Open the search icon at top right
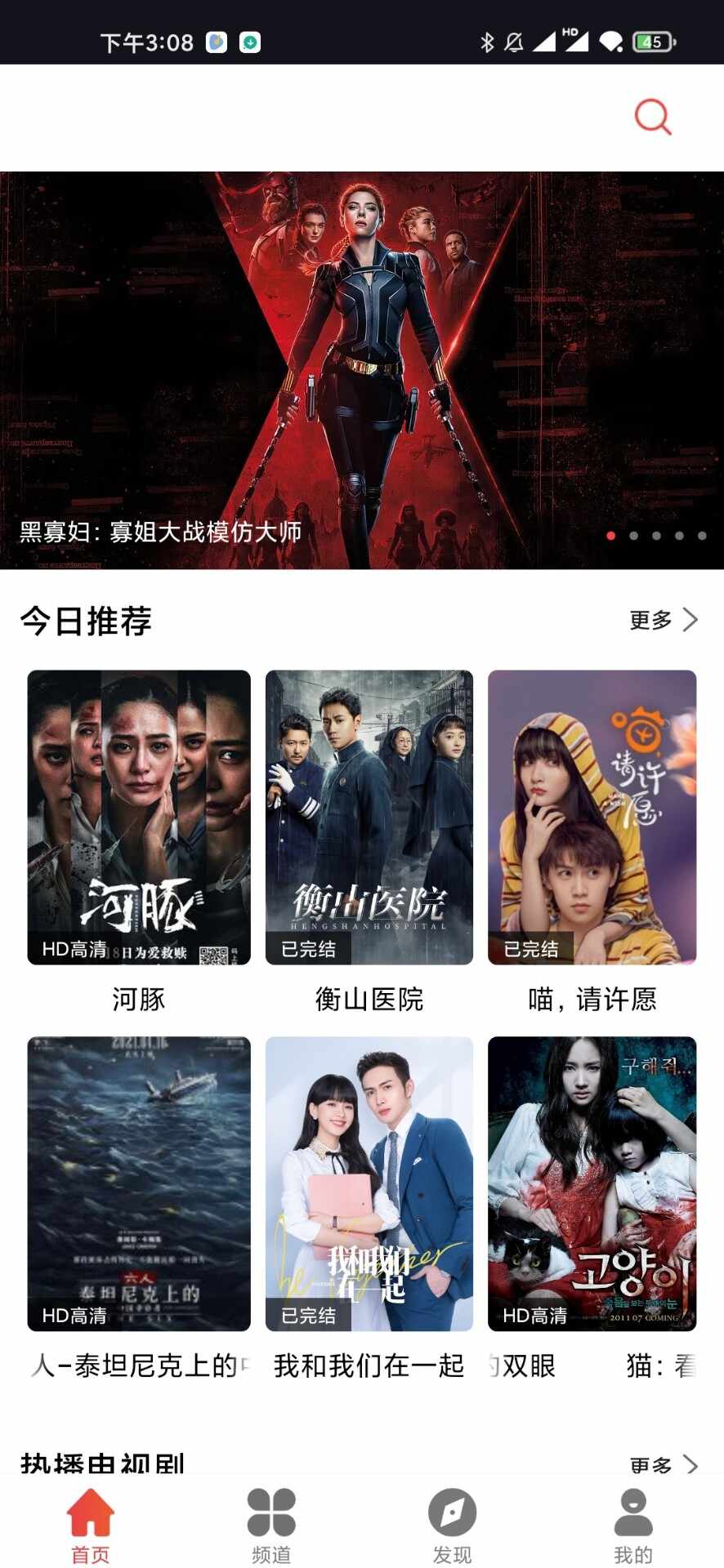 coord(650,116)
